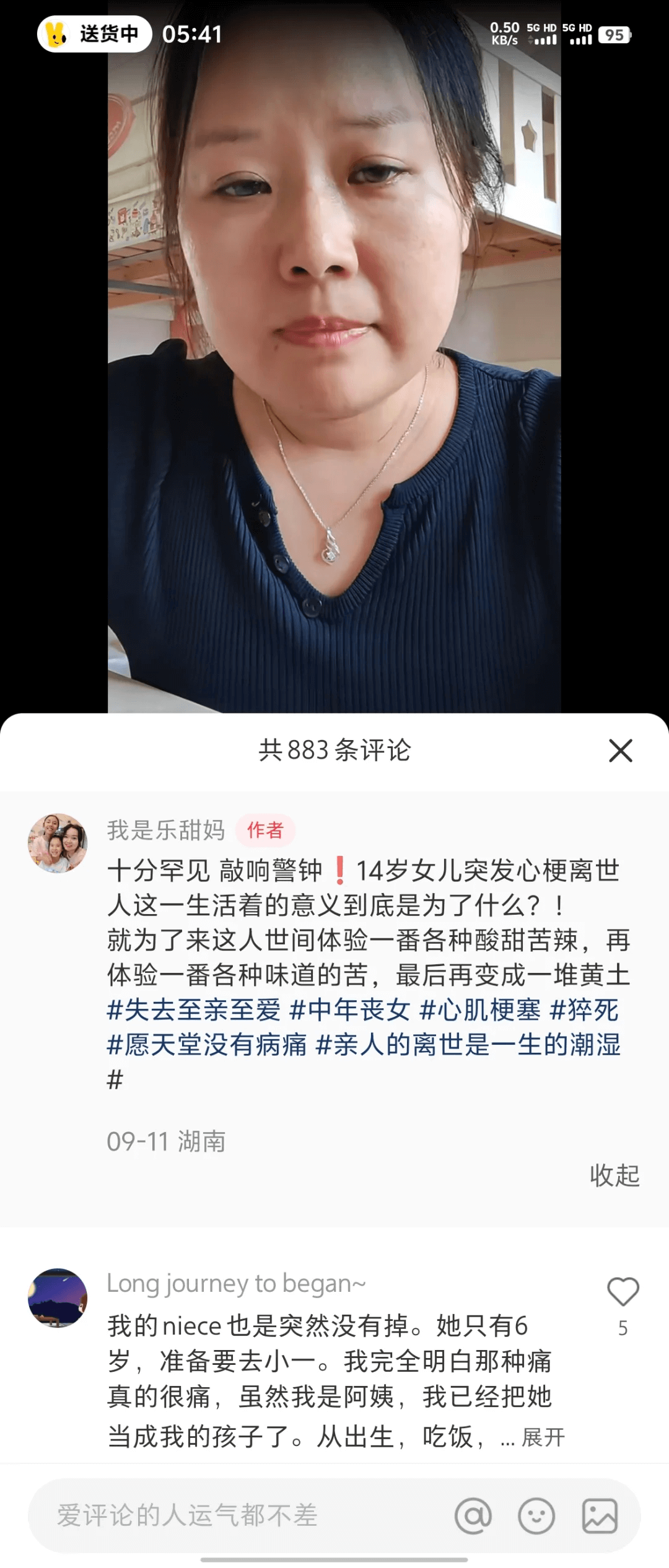Open the avatar of Long journey to began~
Screen dimensions: 669x1568
coord(58,1298)
